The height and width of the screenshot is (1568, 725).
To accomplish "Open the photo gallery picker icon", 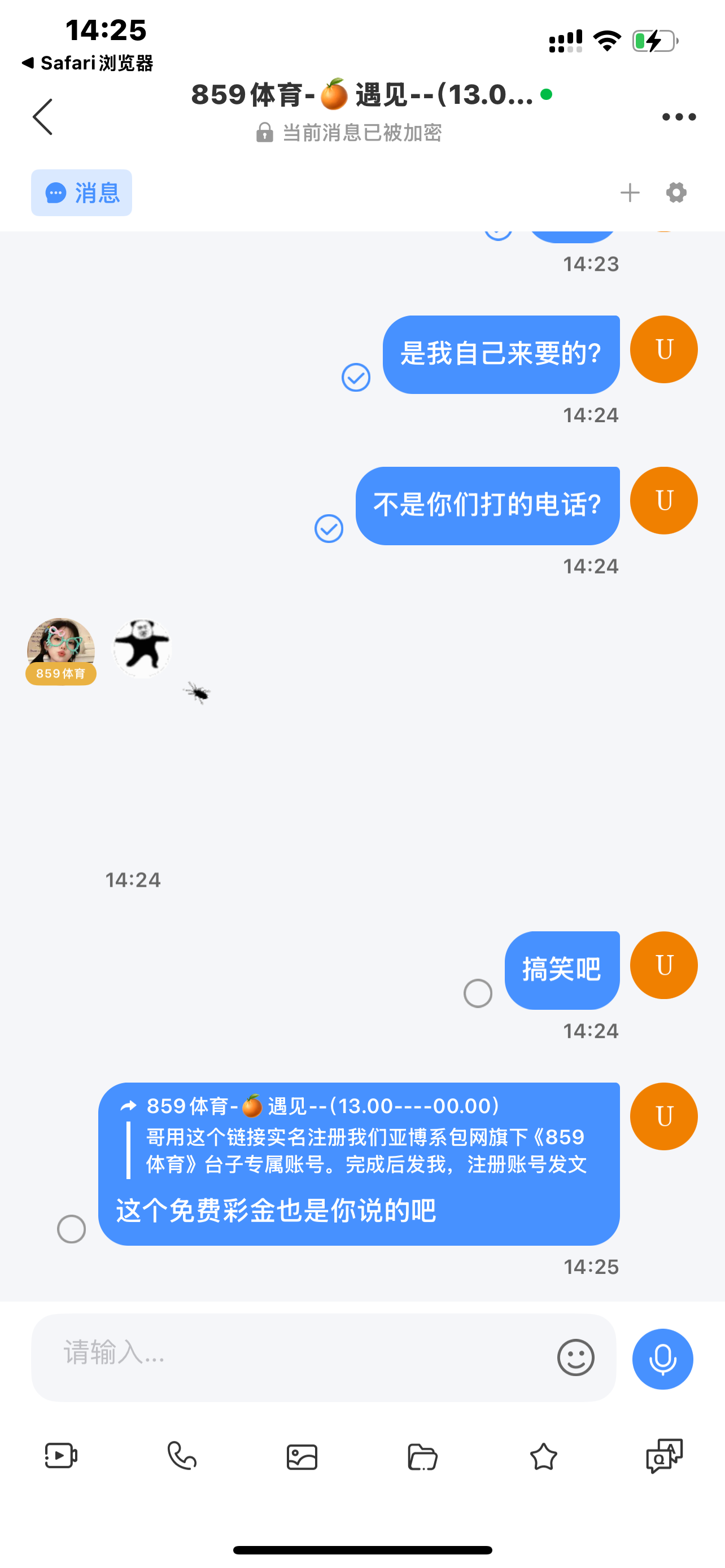I will click(x=303, y=1457).
